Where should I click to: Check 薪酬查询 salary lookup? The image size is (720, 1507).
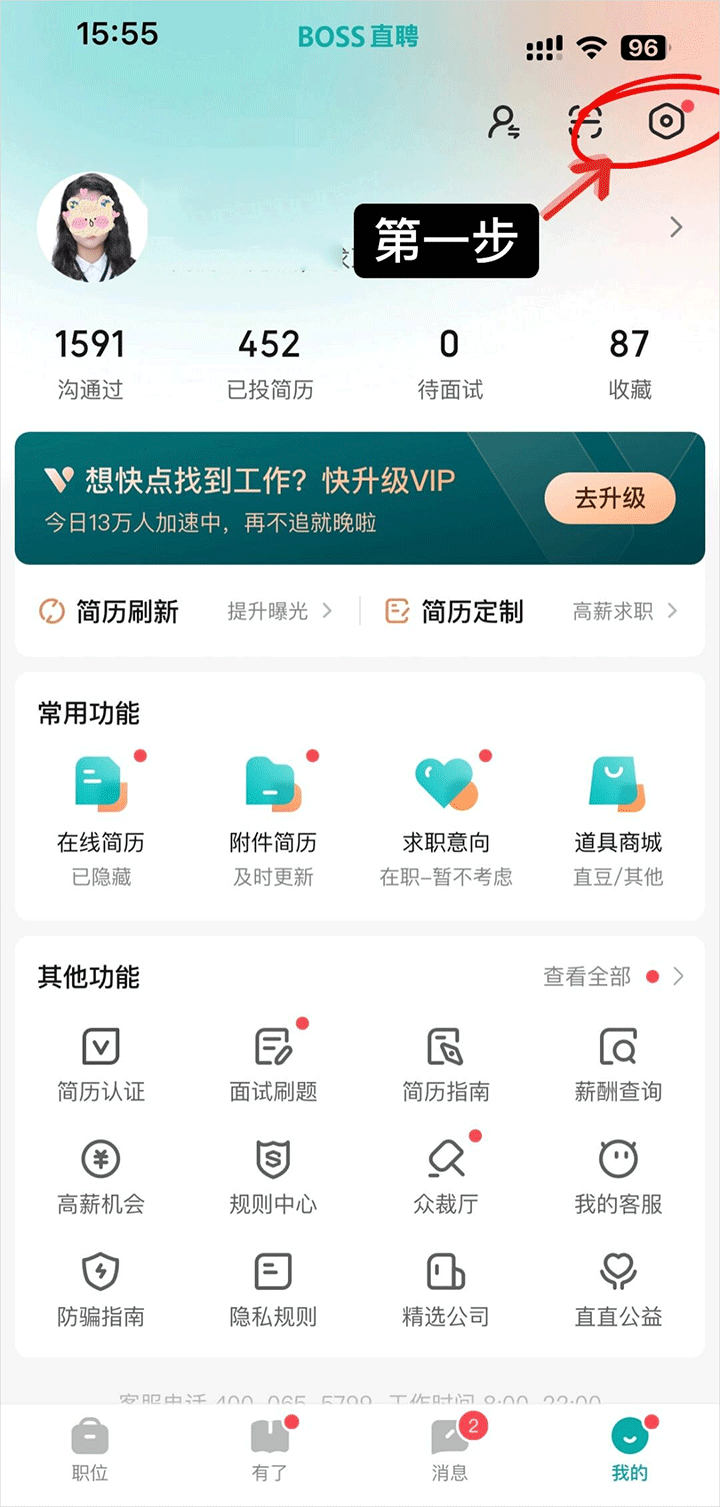click(x=618, y=1063)
